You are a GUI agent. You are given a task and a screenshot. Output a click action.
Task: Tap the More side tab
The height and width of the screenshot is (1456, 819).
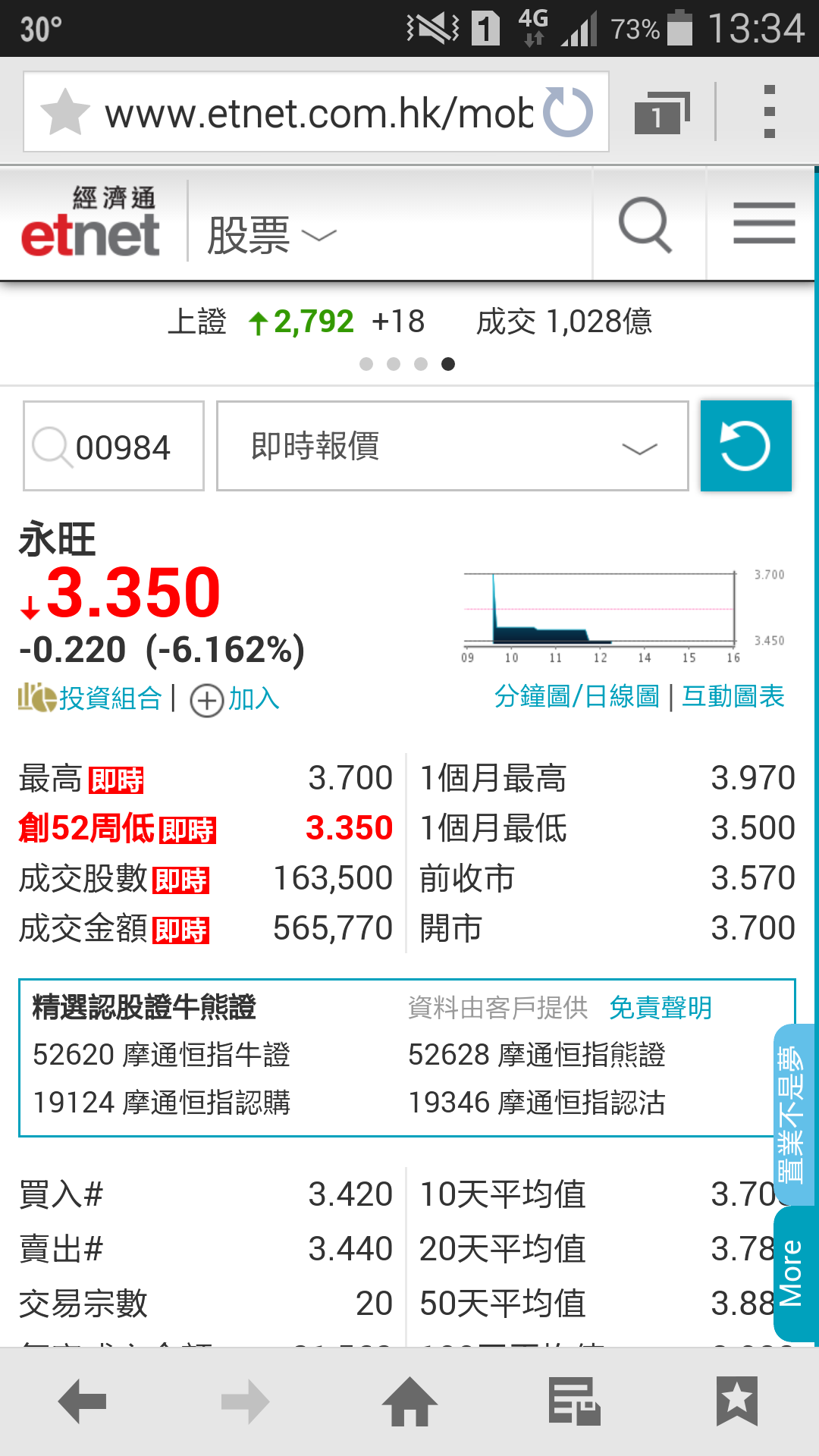pos(793,1274)
